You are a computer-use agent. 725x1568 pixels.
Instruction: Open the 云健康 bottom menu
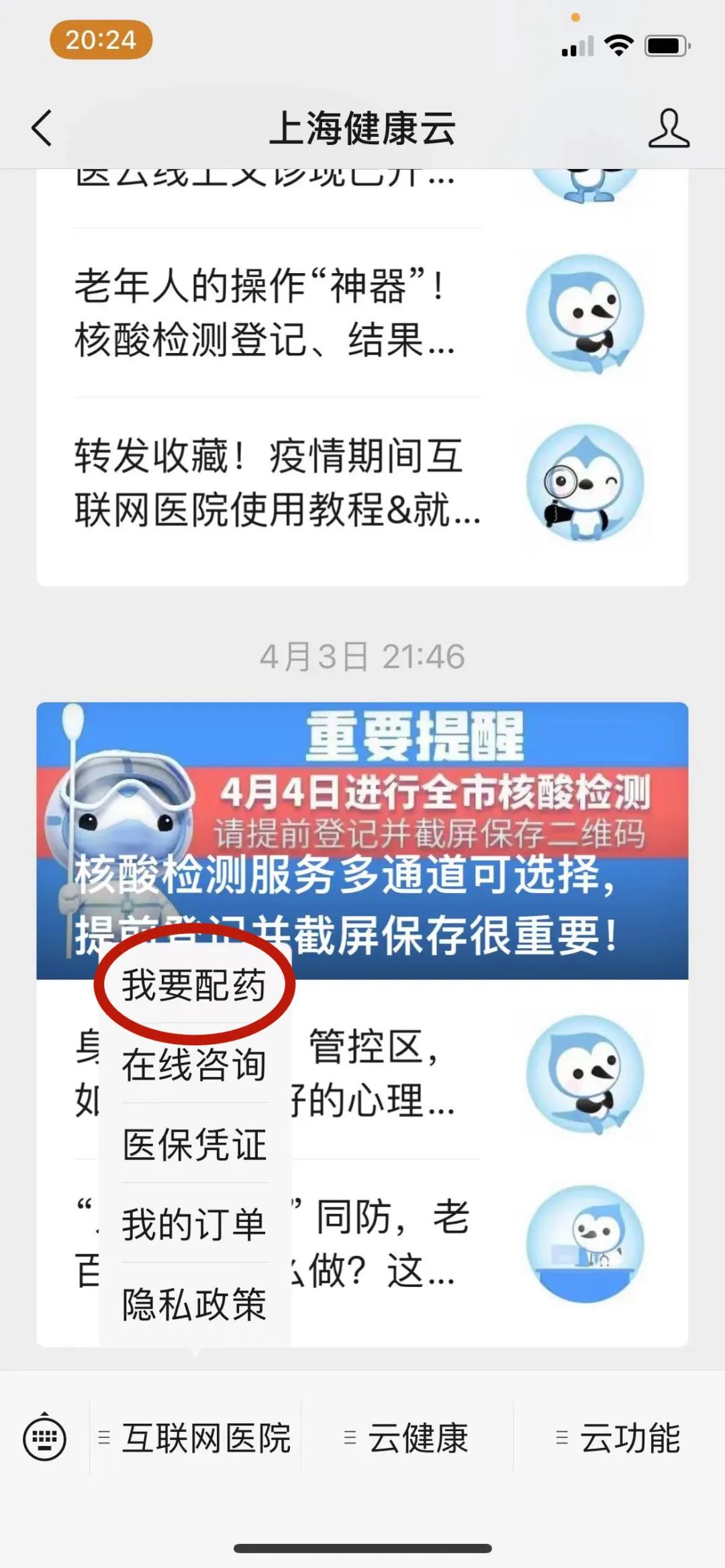point(407,1438)
